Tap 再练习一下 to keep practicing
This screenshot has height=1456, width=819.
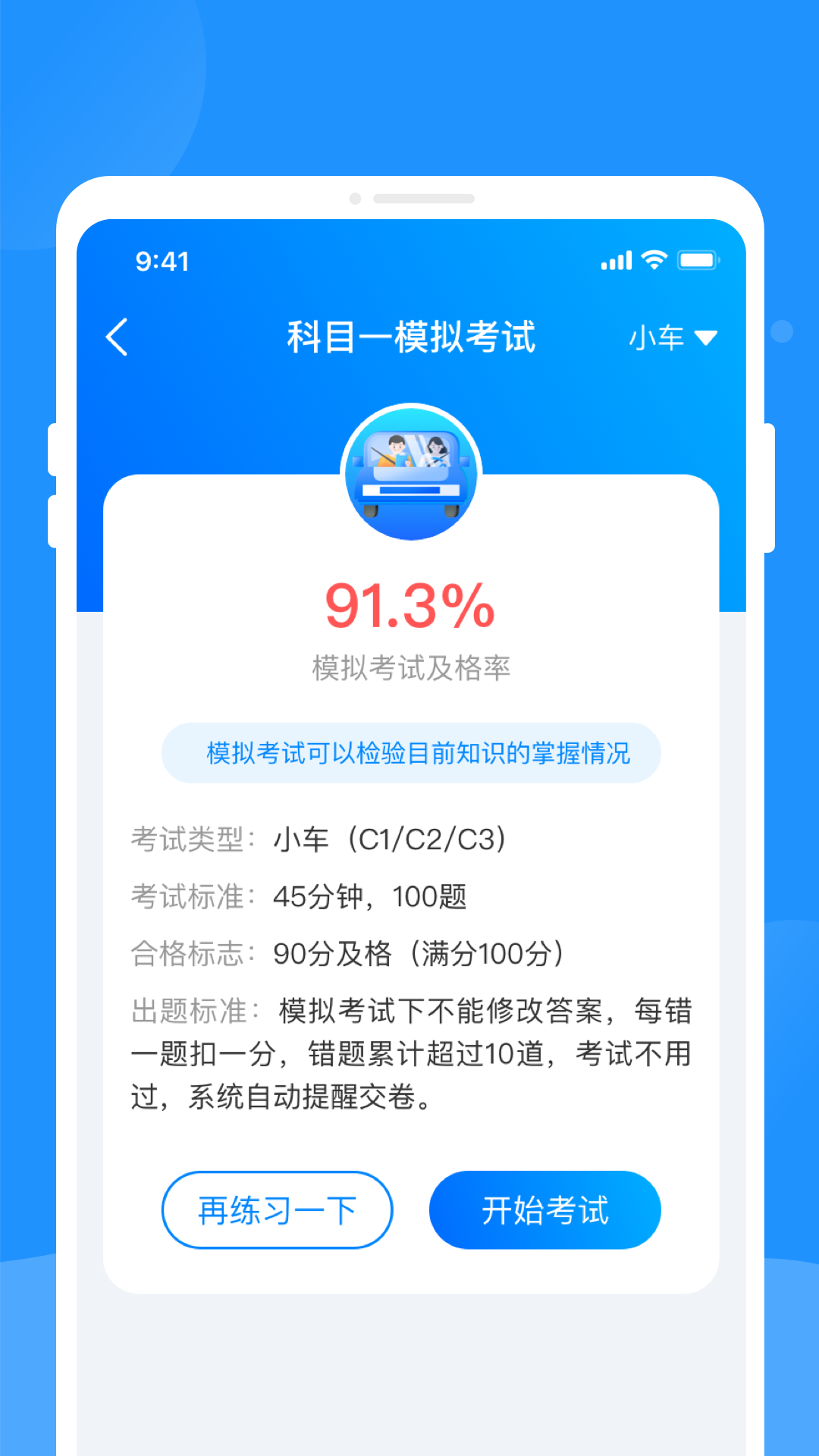tap(277, 1210)
